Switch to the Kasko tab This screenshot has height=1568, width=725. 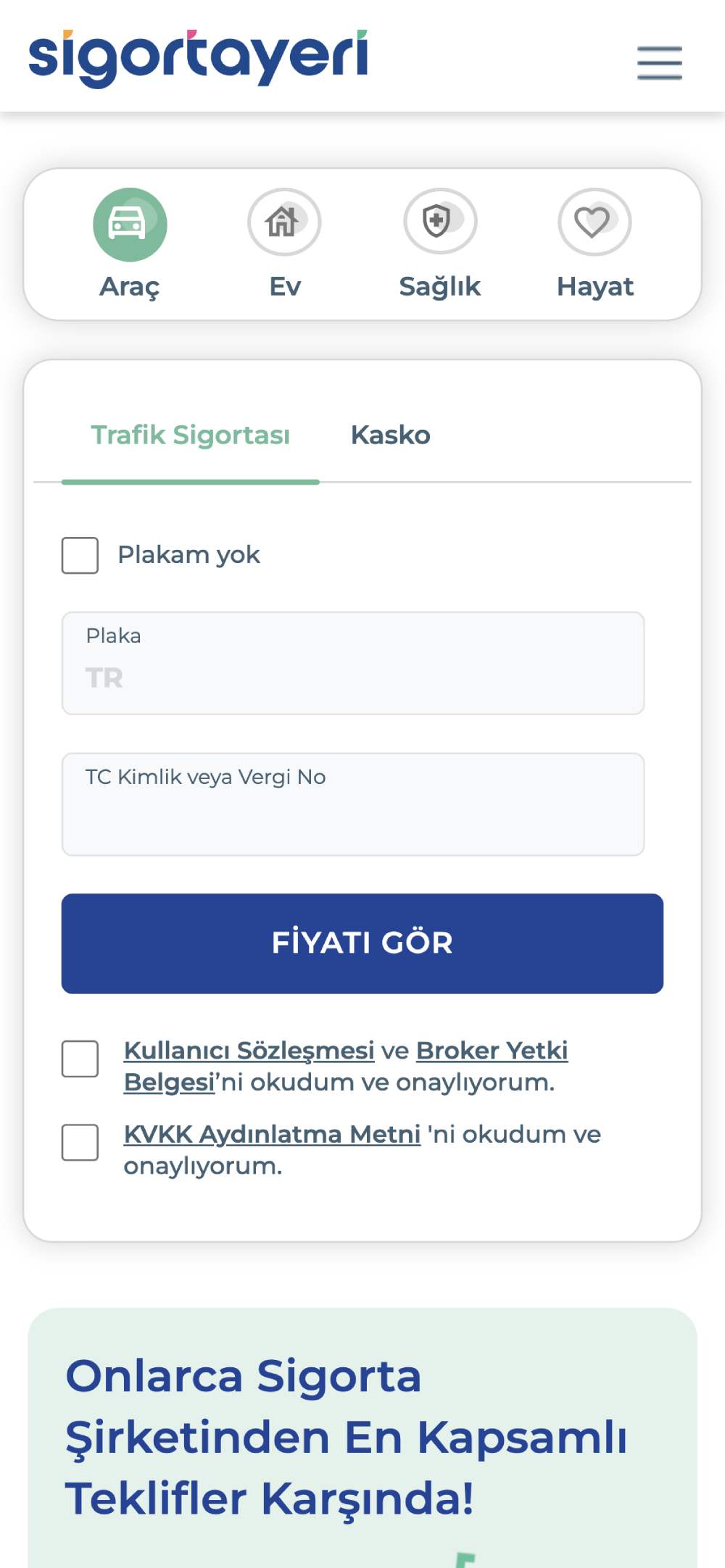(x=390, y=435)
